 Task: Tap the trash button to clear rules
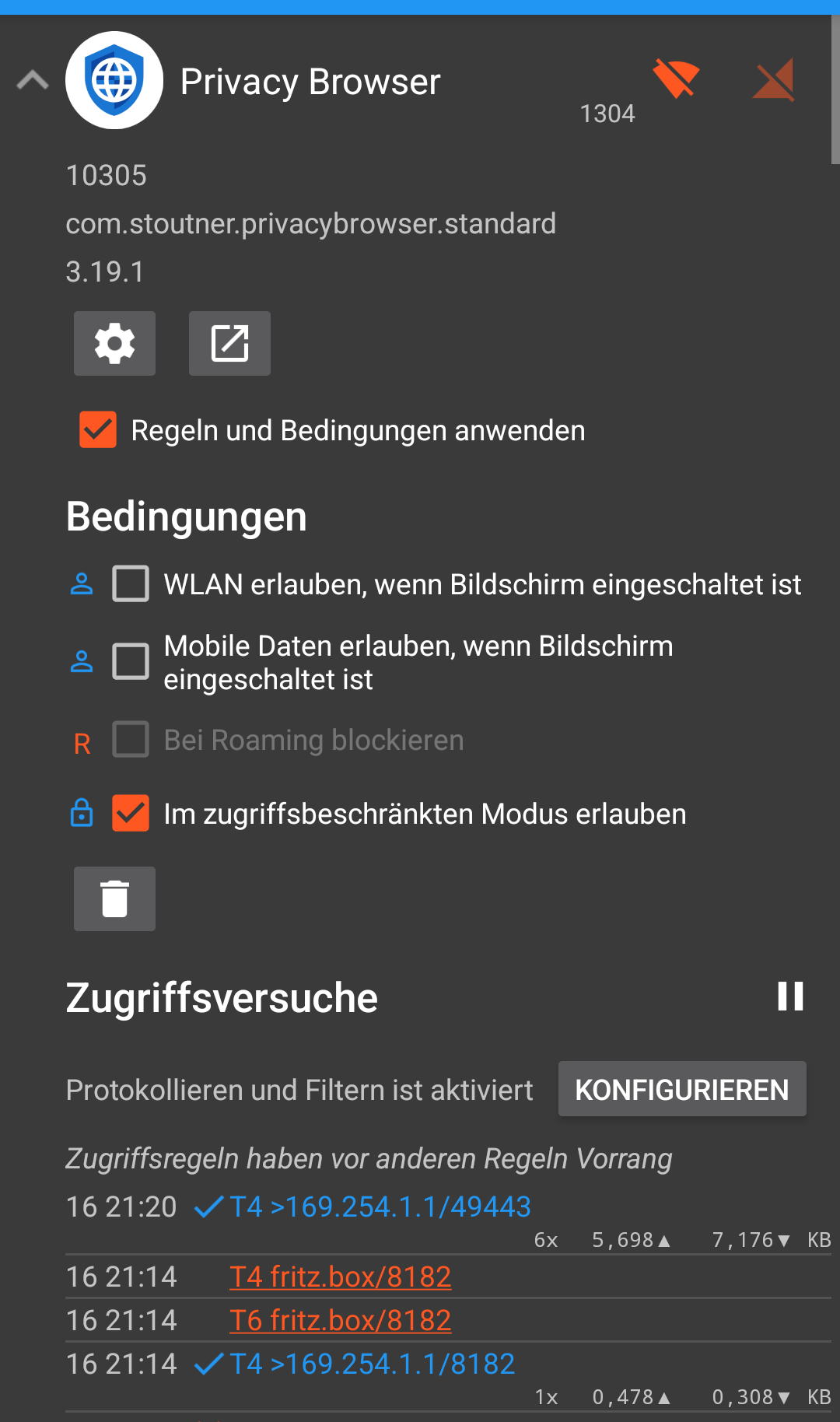tap(114, 898)
